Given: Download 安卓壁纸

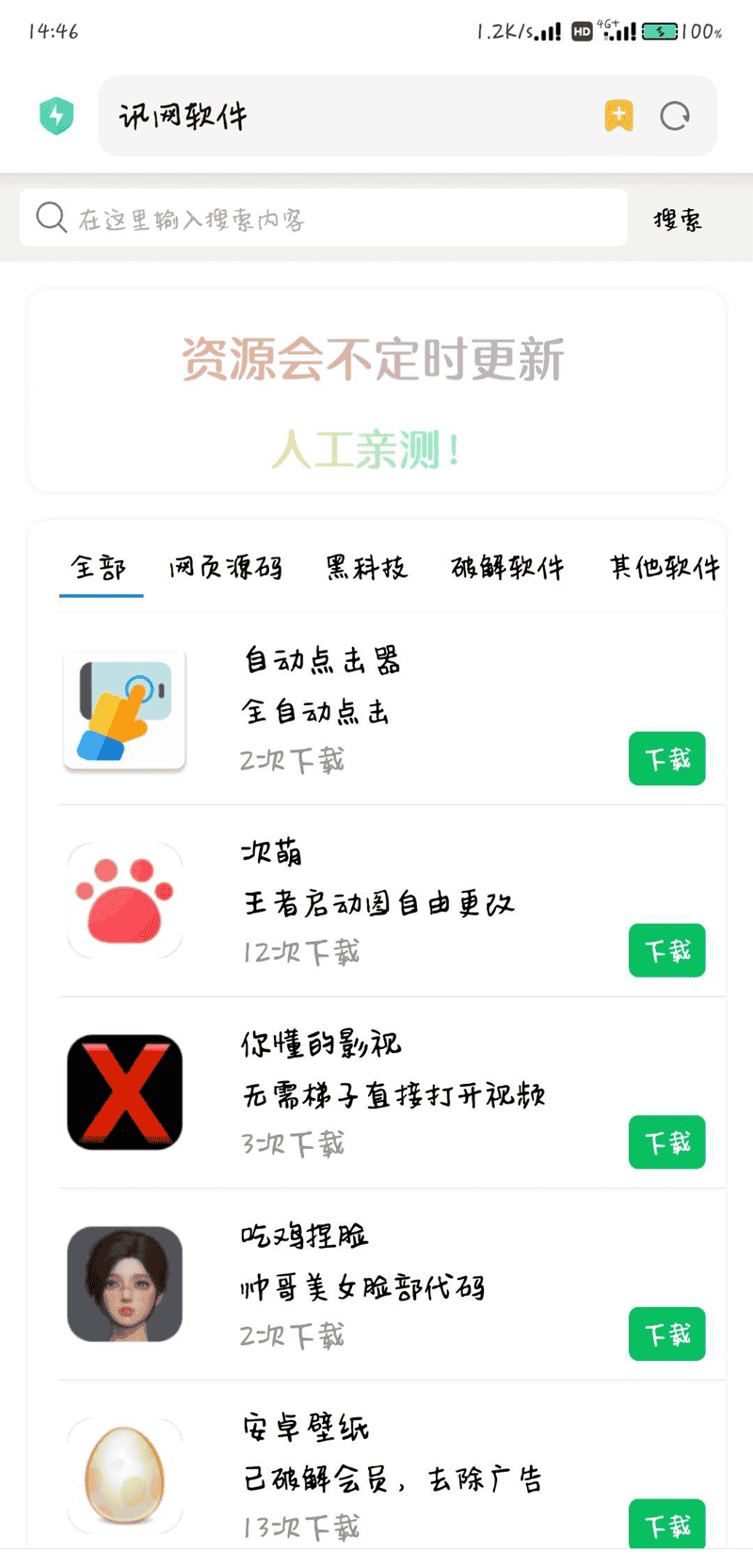Looking at the screenshot, I should tap(666, 1525).
